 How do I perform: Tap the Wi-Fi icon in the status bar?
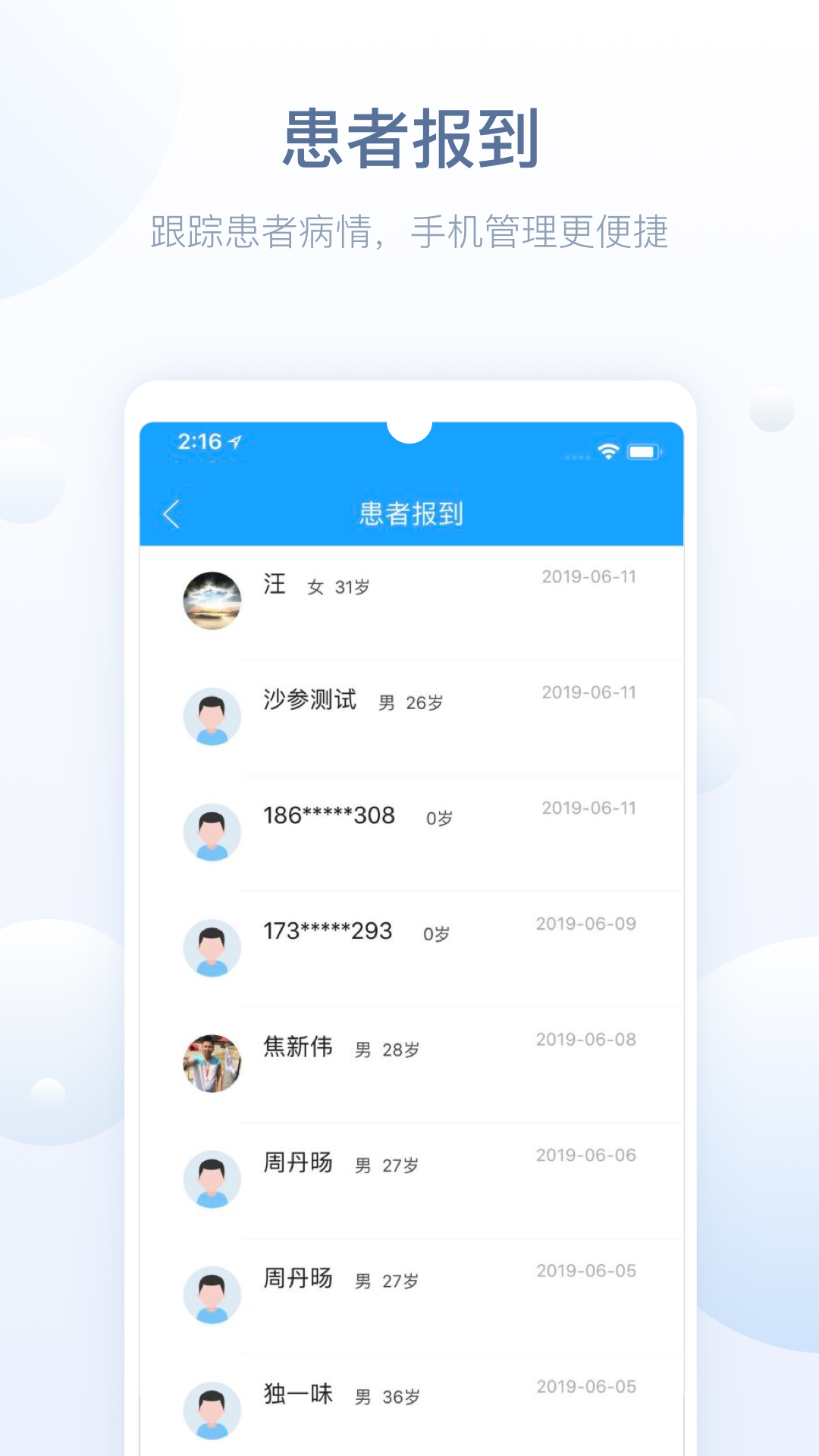[607, 450]
